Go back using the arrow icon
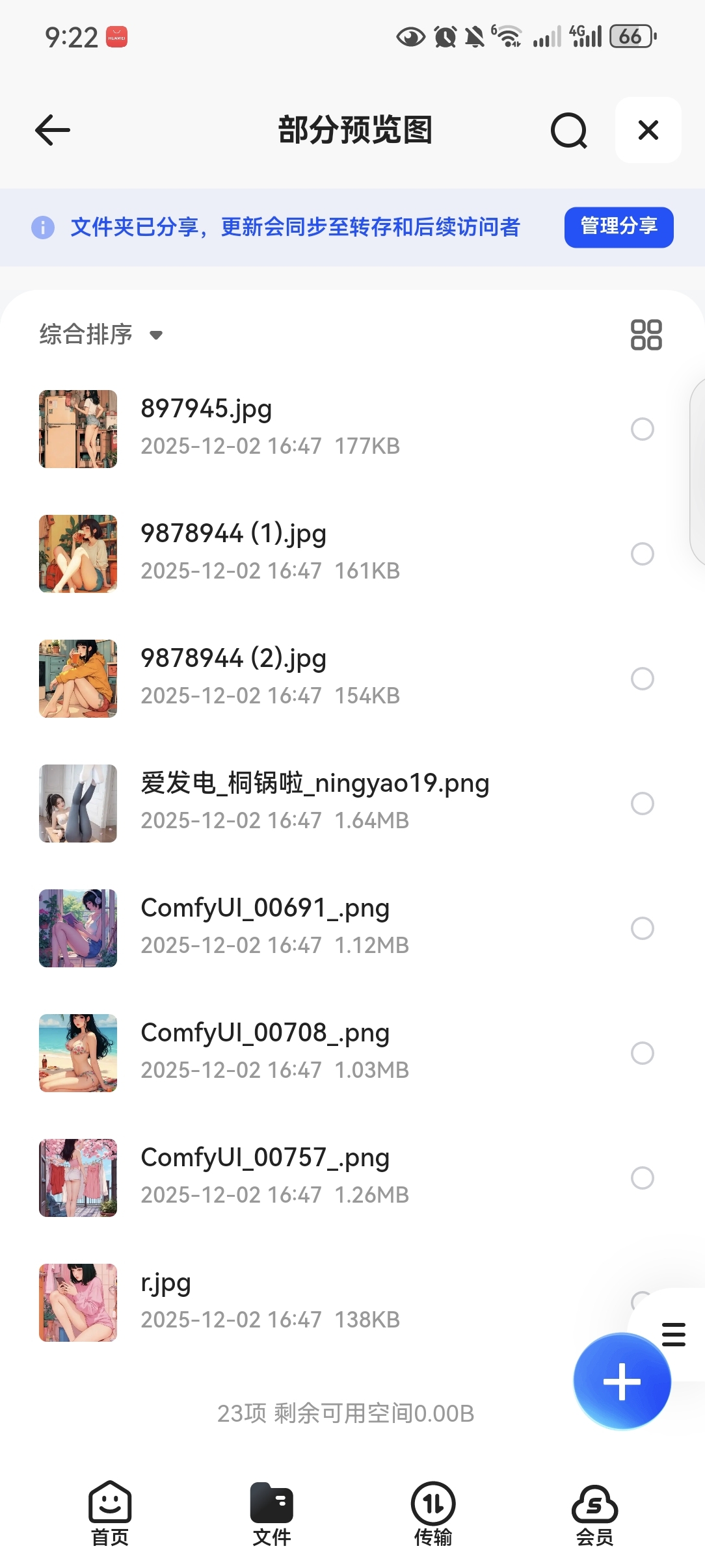The height and width of the screenshot is (1568, 705). pos(53,130)
